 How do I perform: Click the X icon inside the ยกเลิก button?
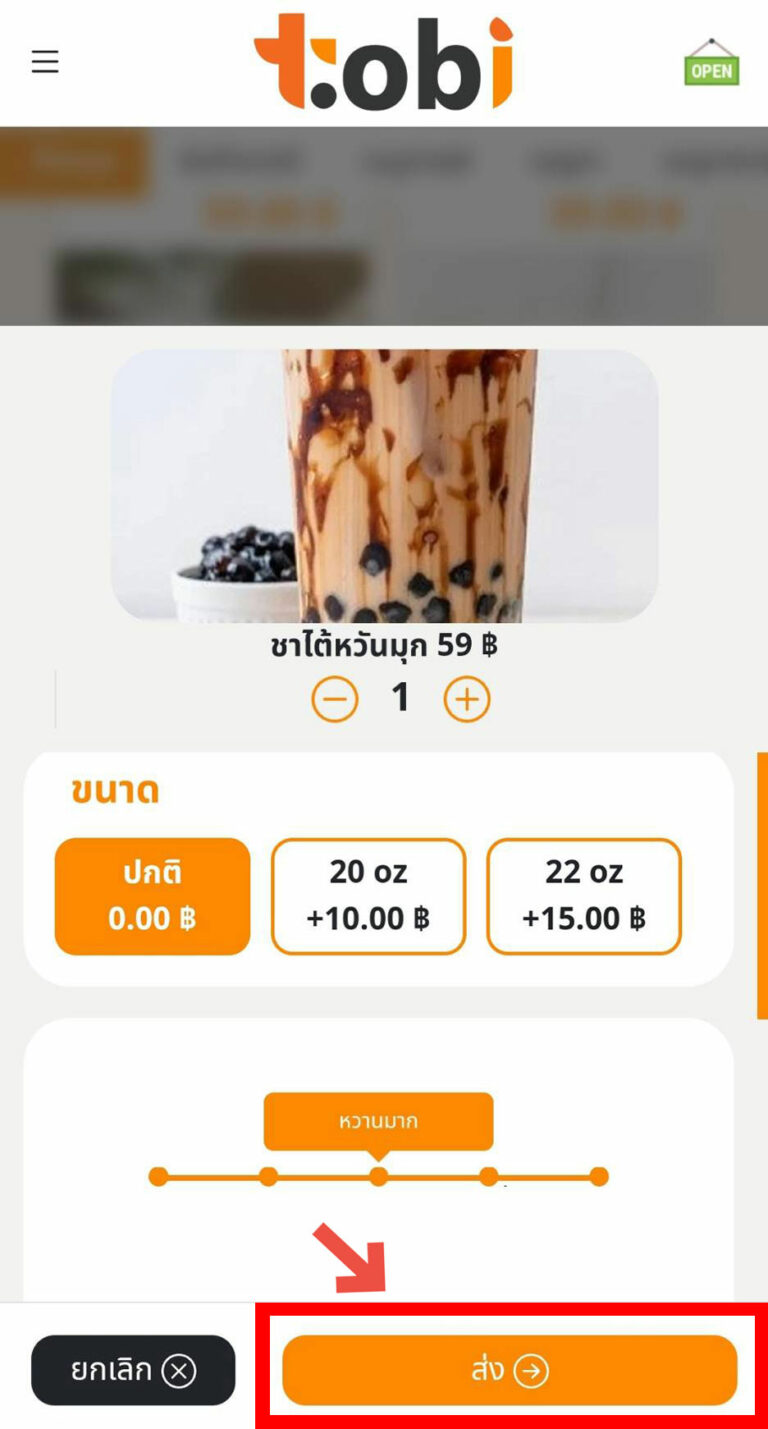[178, 1370]
